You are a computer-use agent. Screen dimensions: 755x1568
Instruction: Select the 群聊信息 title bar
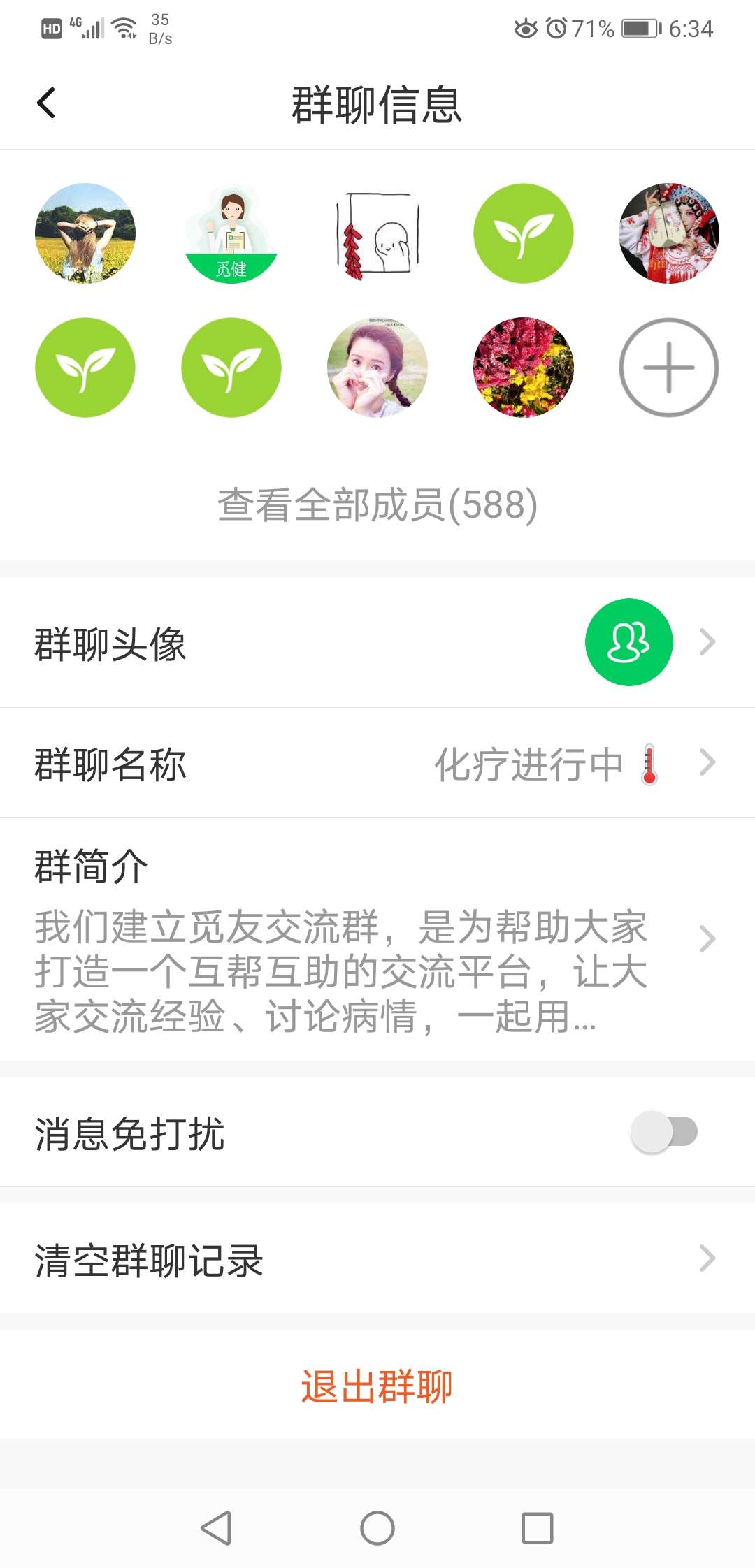[x=377, y=102]
